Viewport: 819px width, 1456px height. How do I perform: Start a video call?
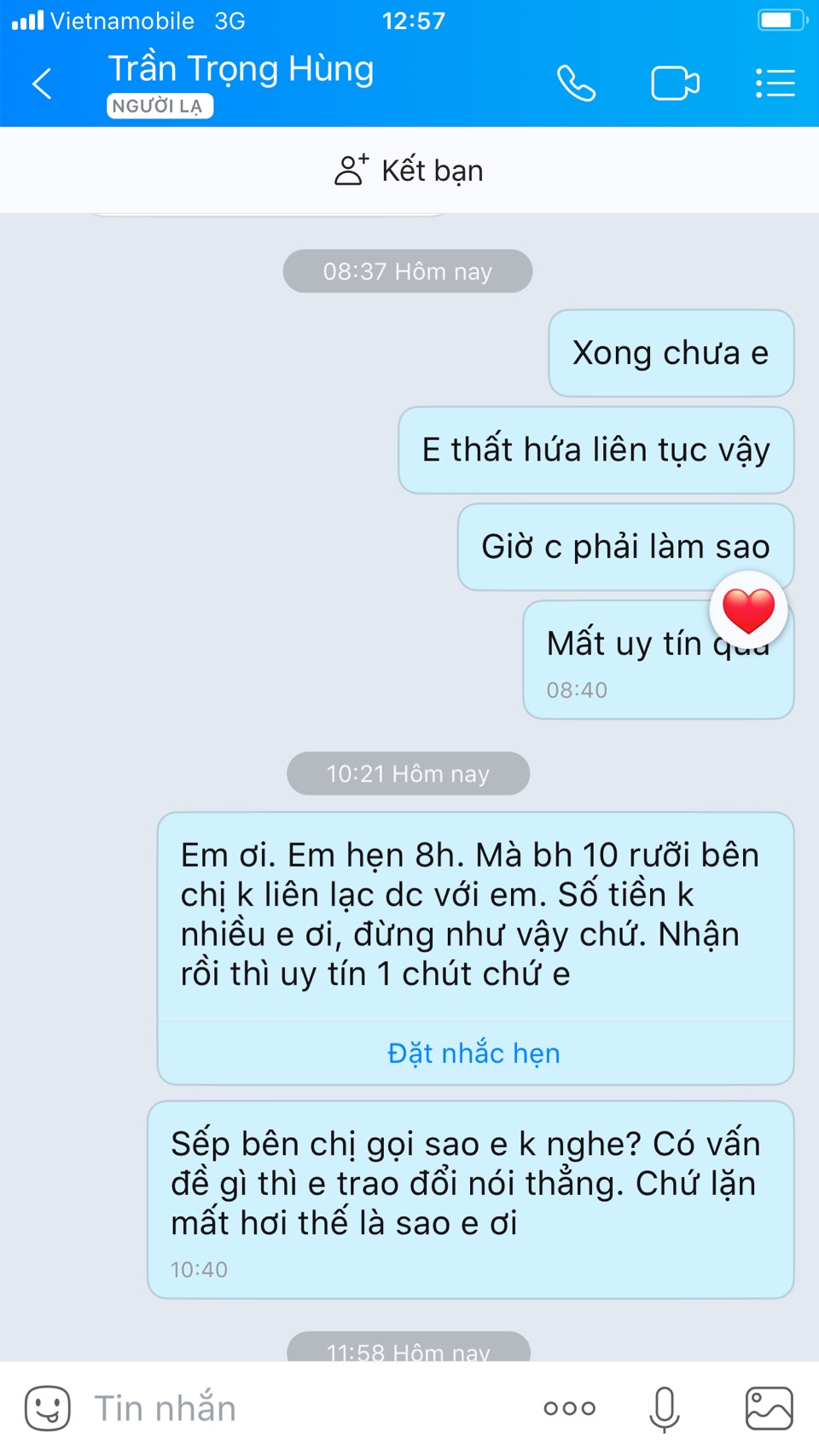coord(675,84)
